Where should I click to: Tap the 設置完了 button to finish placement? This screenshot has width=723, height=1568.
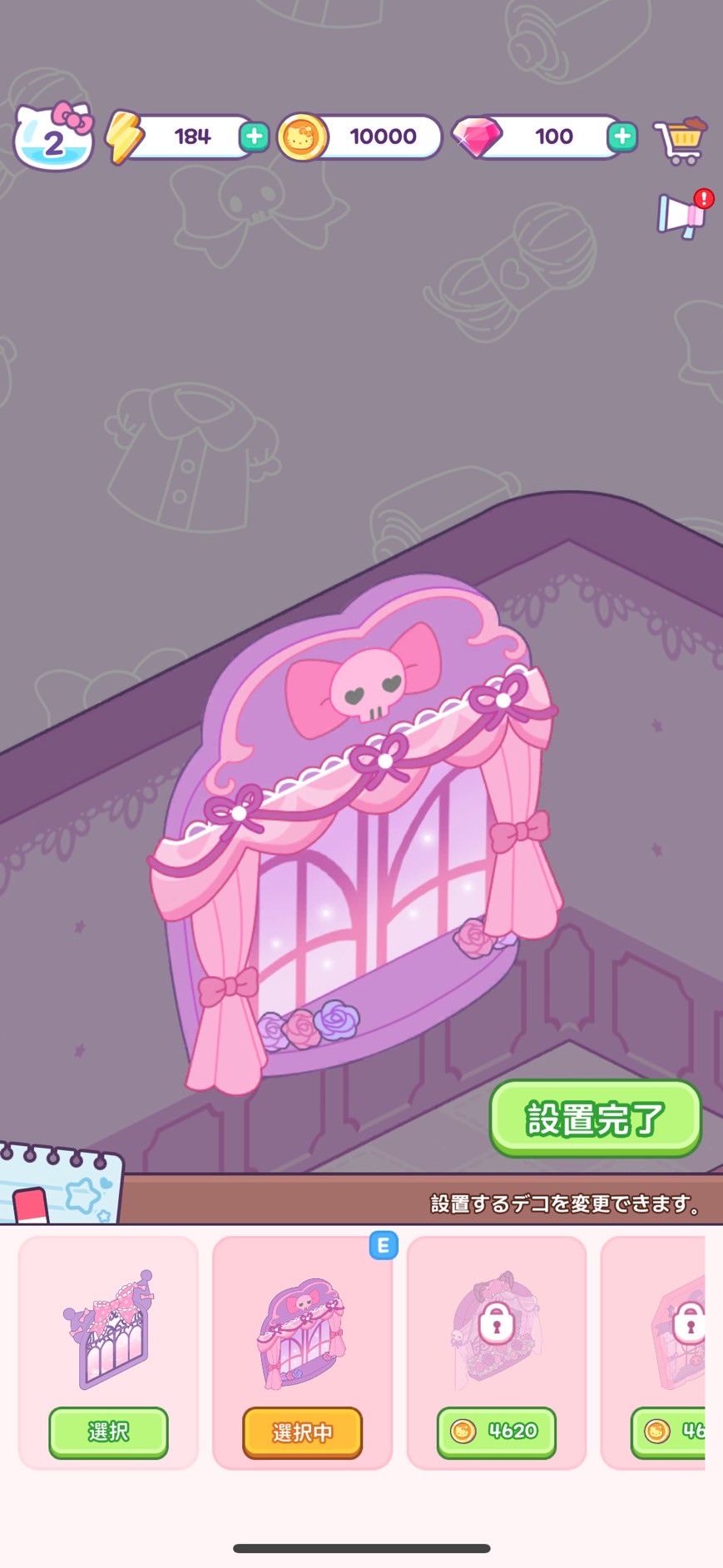pyautogui.click(x=595, y=1119)
